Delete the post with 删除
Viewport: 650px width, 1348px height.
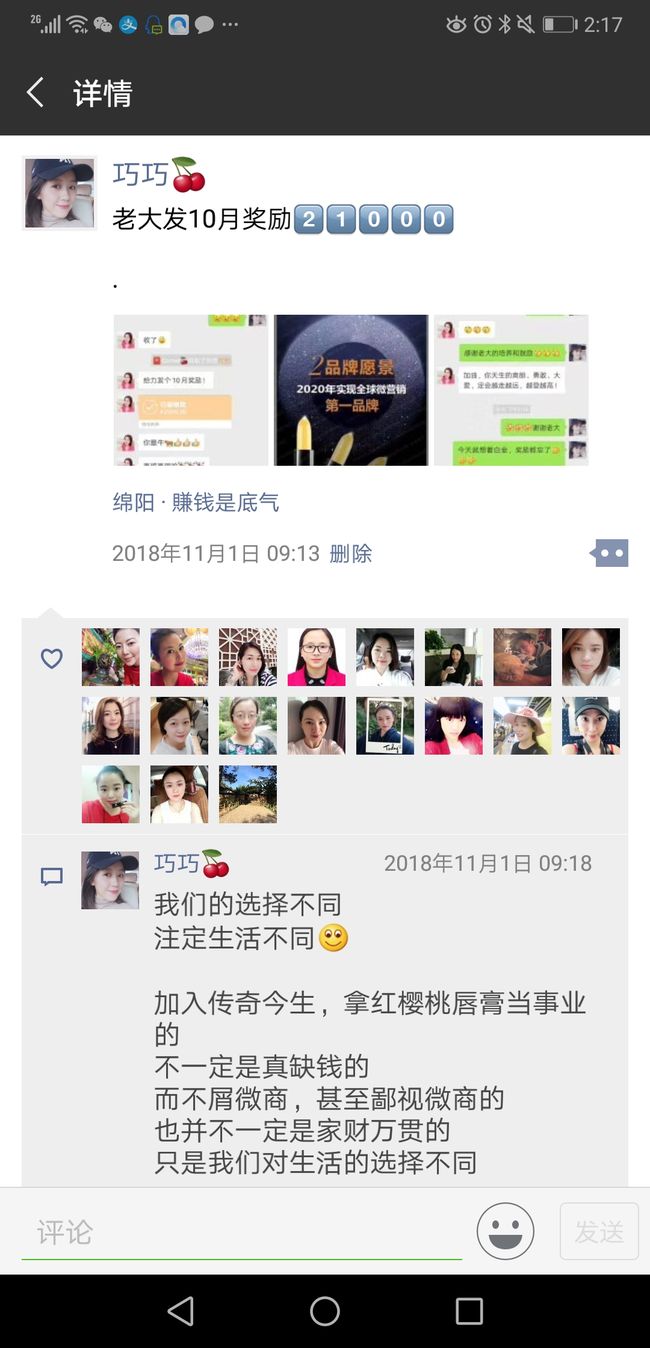pyautogui.click(x=351, y=553)
